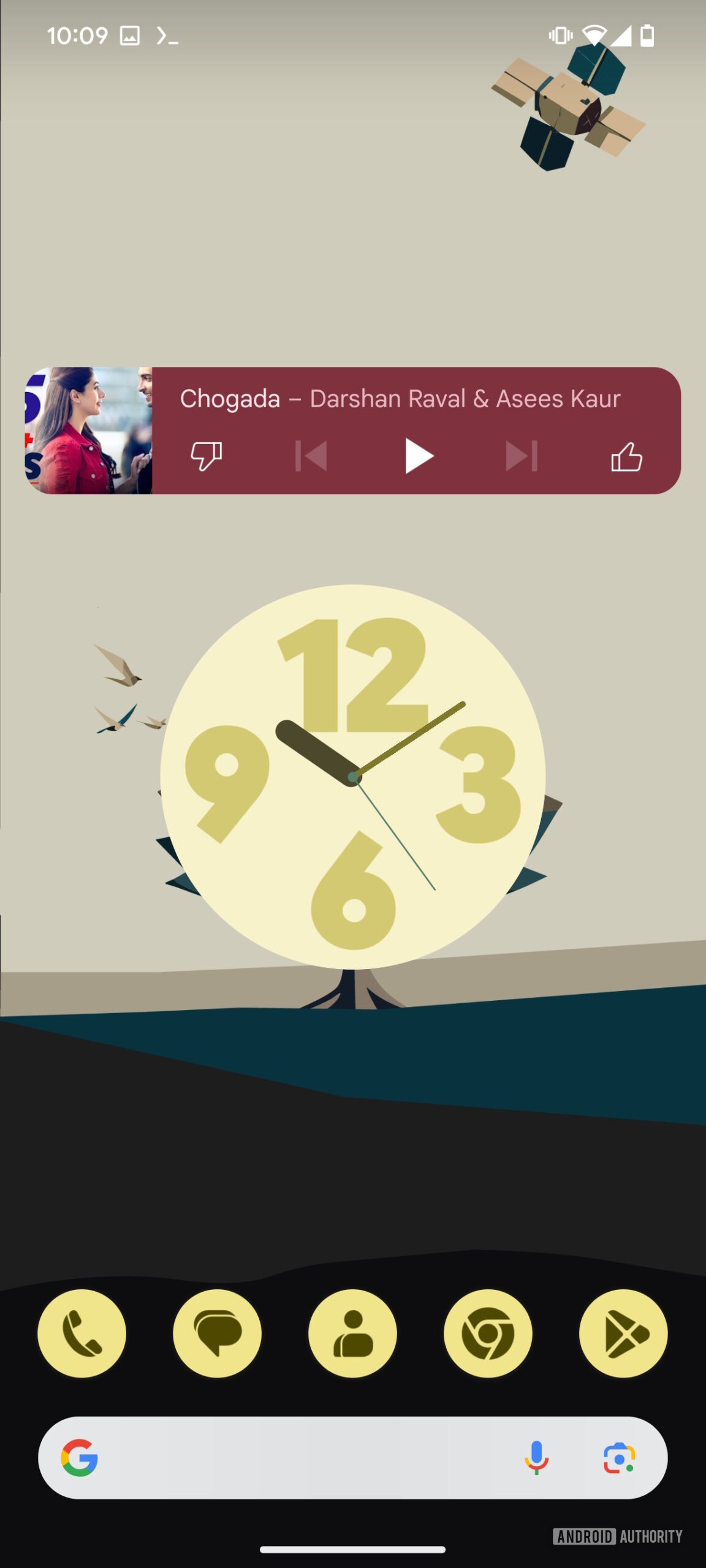Open the Google Play Store
The image size is (706, 1568).
tap(623, 1333)
